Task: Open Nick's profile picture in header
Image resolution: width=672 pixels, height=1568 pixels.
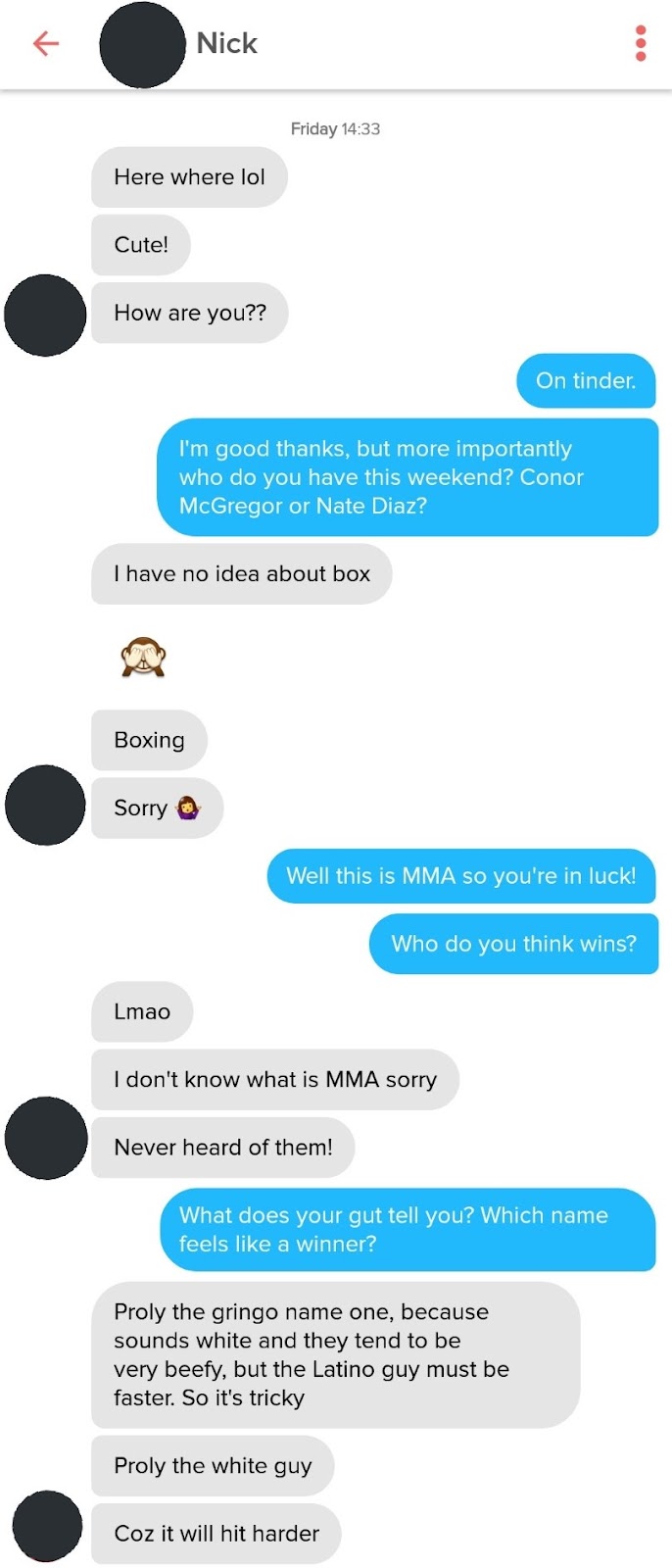Action: pos(142,45)
